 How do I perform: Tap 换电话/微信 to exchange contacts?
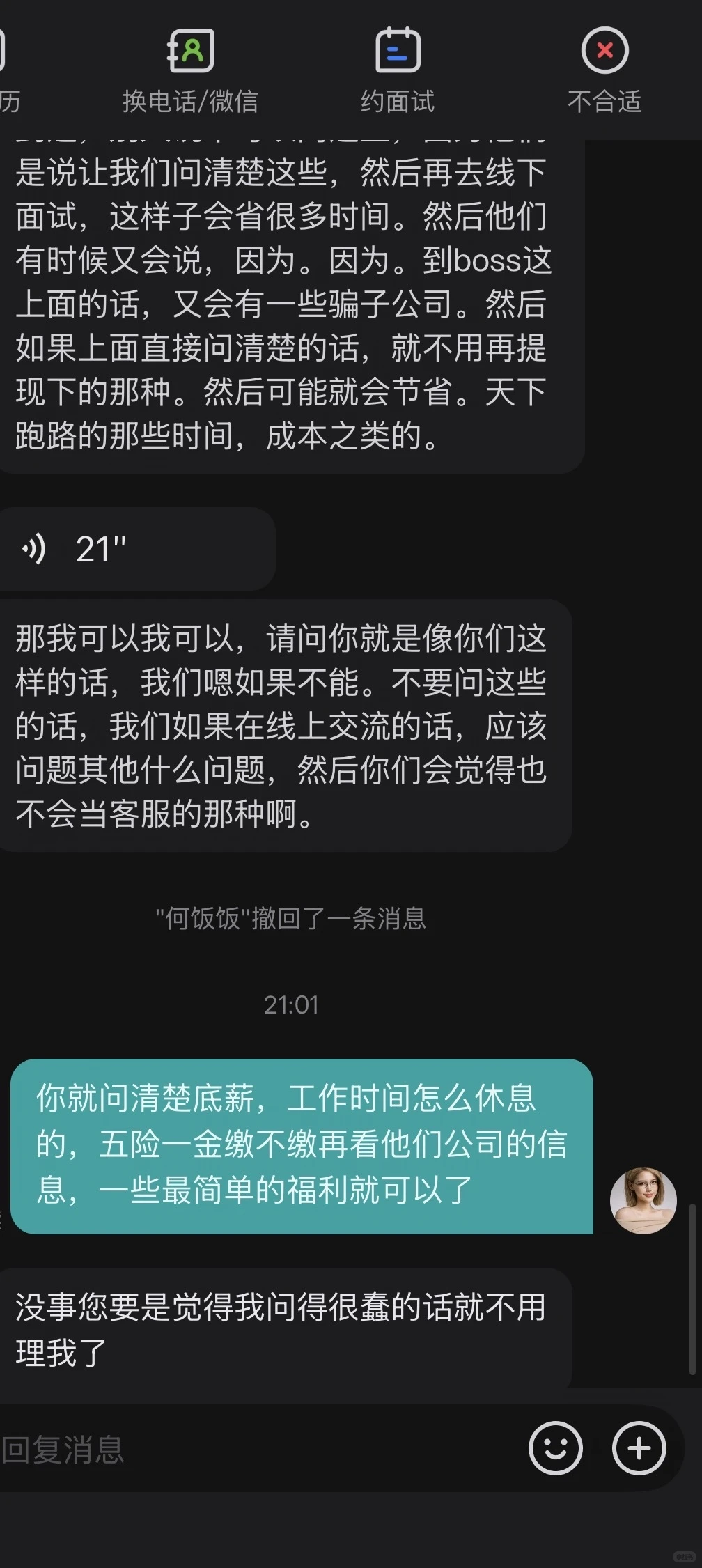pyautogui.click(x=190, y=71)
